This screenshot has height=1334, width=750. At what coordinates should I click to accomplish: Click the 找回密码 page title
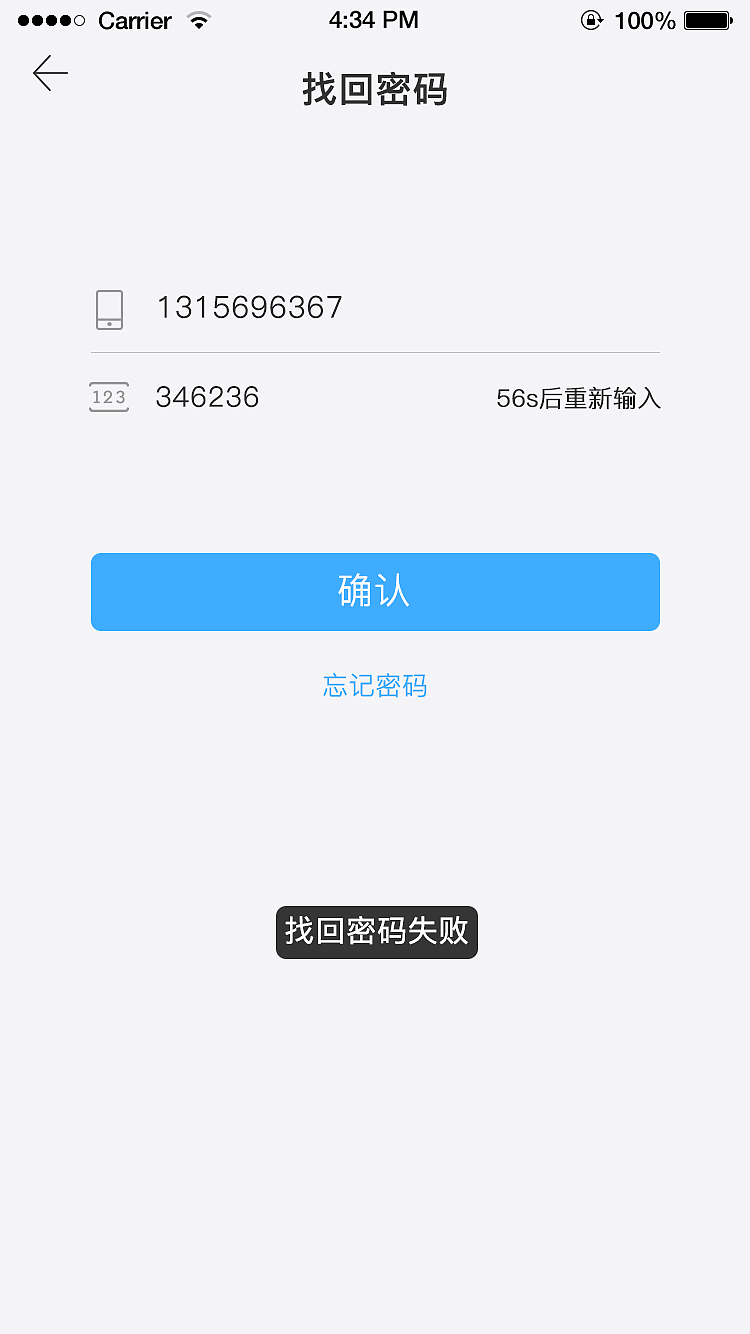pos(375,89)
